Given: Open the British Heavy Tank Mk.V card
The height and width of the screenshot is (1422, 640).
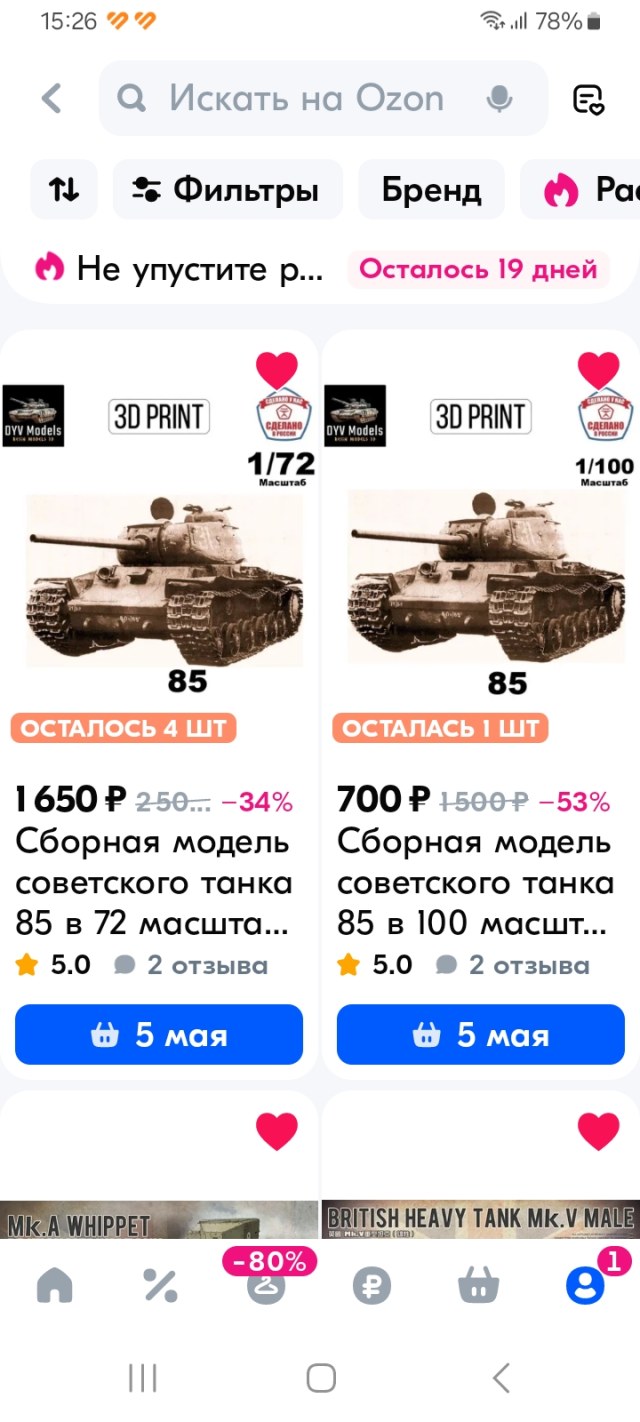Looking at the screenshot, I should [x=481, y=1222].
